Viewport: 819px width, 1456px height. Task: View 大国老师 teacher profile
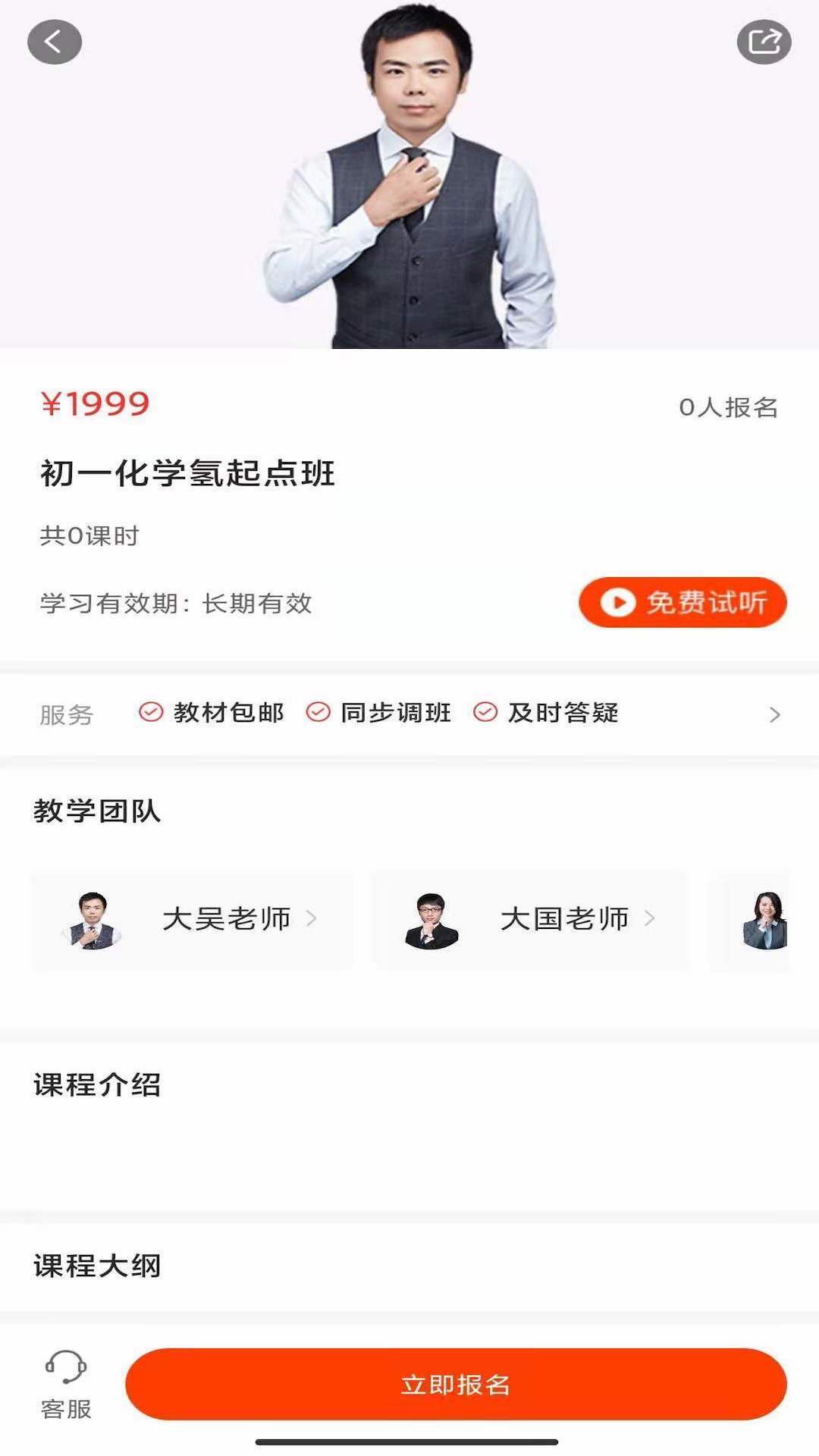click(x=530, y=919)
